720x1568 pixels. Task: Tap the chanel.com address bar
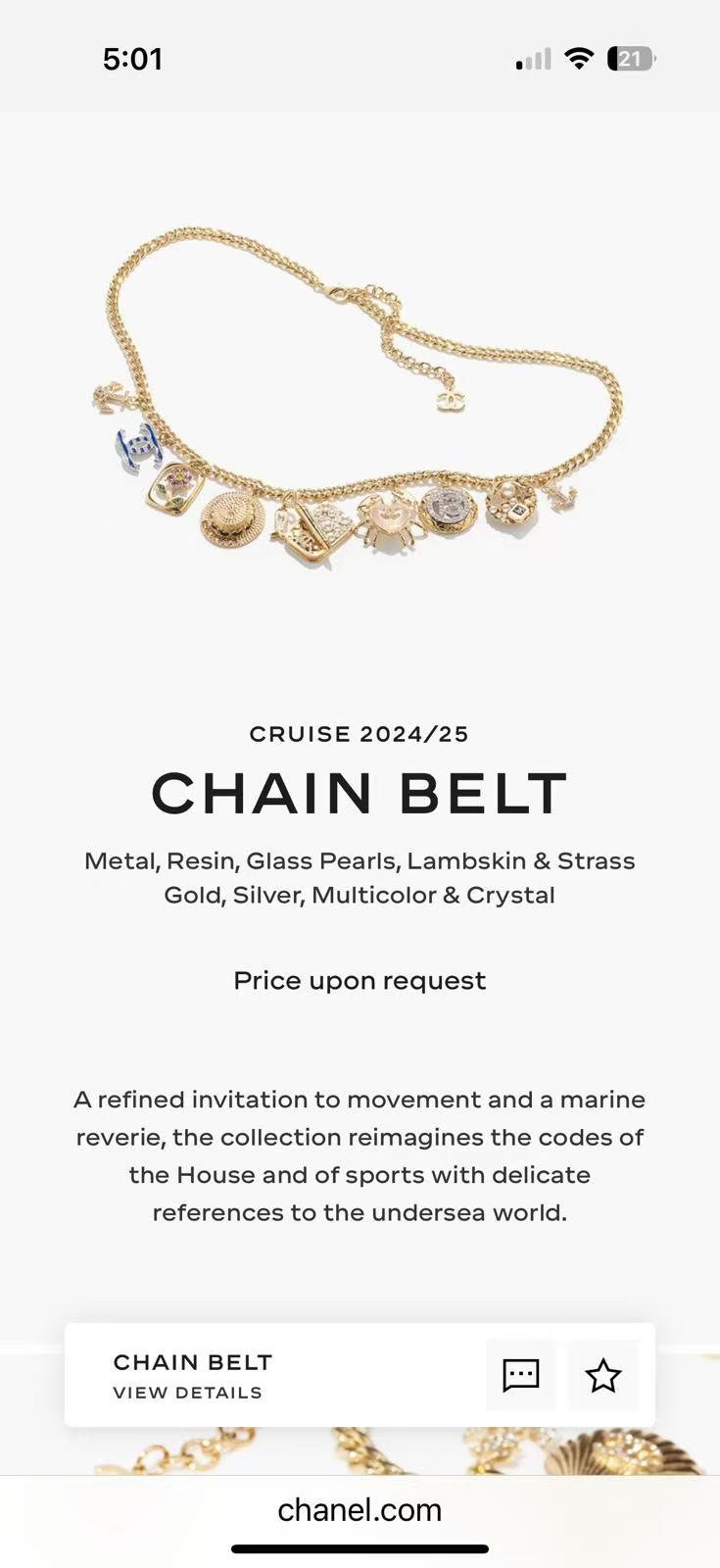point(360,1510)
